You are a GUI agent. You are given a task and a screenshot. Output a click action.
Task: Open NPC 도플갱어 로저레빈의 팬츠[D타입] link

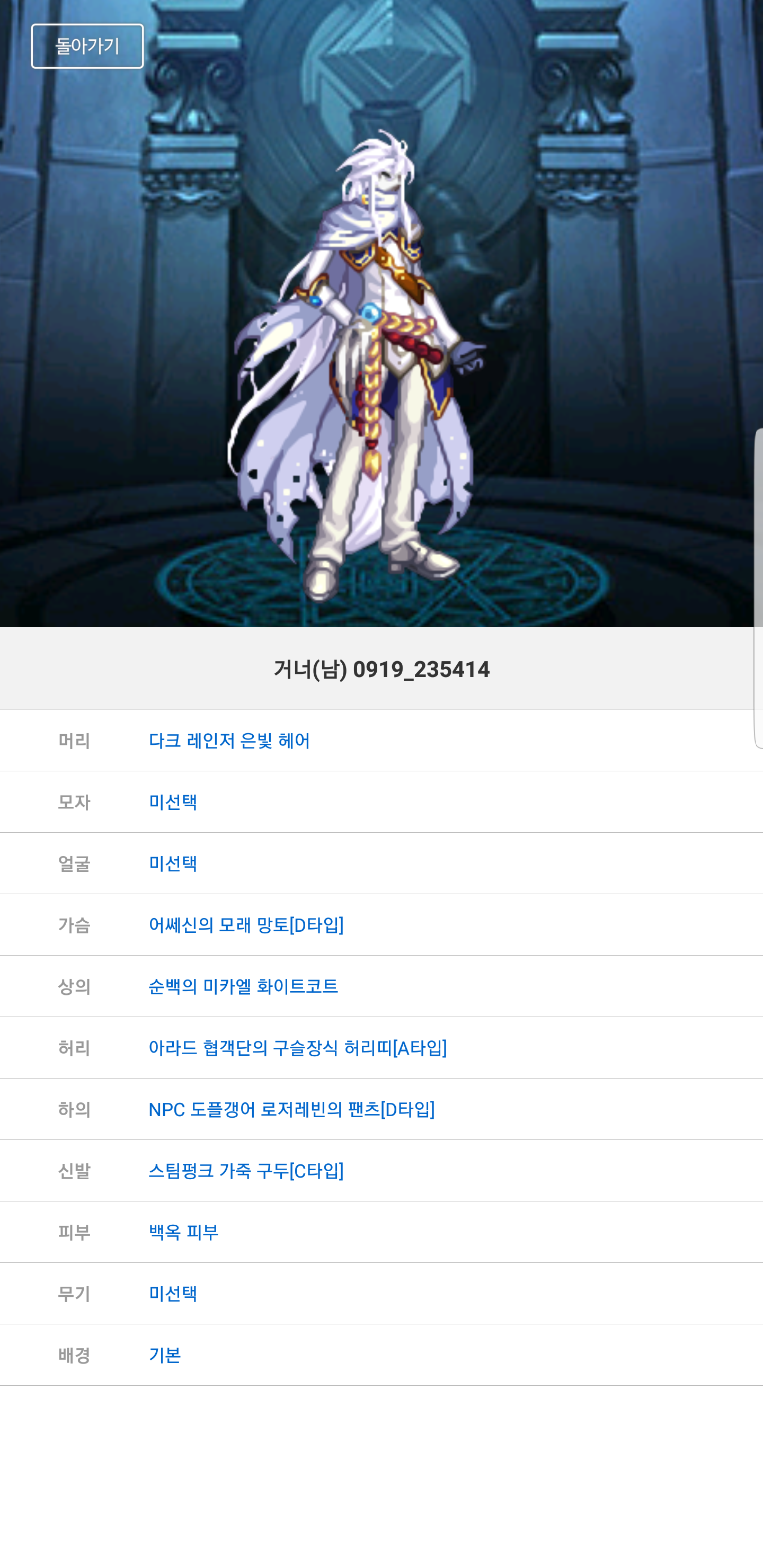291,1110
